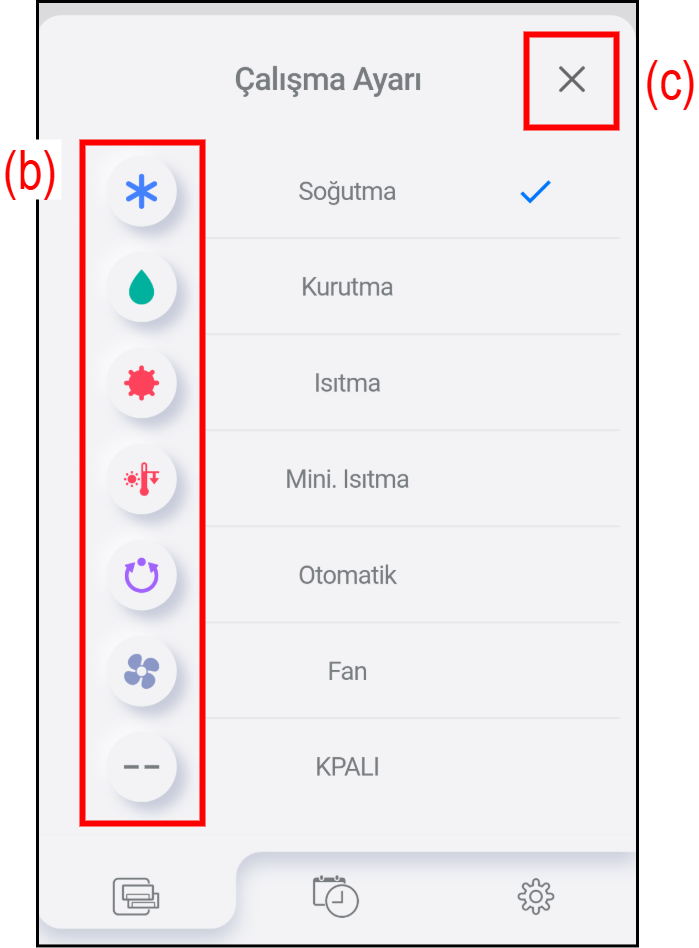Viewport: 699px width, 948px height.
Task: Close the Çalışma Ayarı panel
Action: click(571, 80)
